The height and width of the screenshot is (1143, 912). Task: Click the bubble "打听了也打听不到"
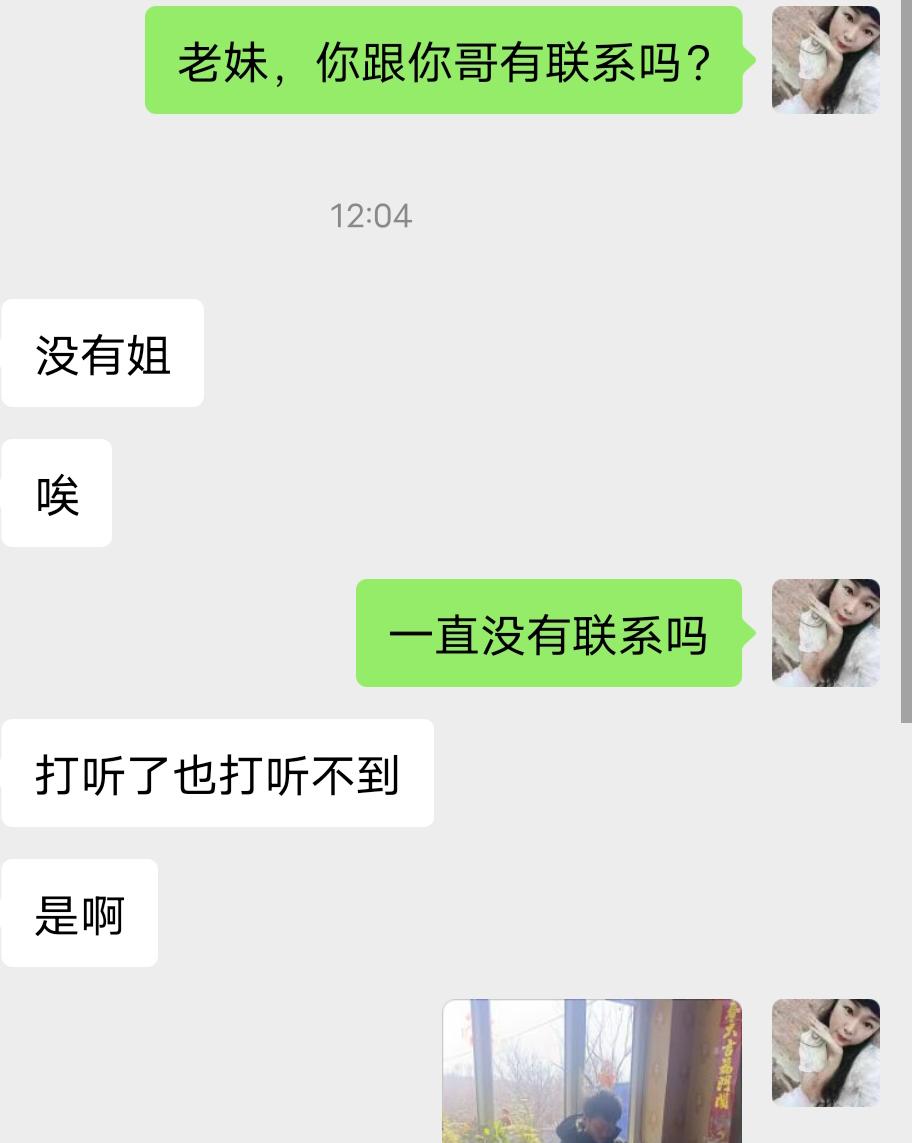[217, 773]
